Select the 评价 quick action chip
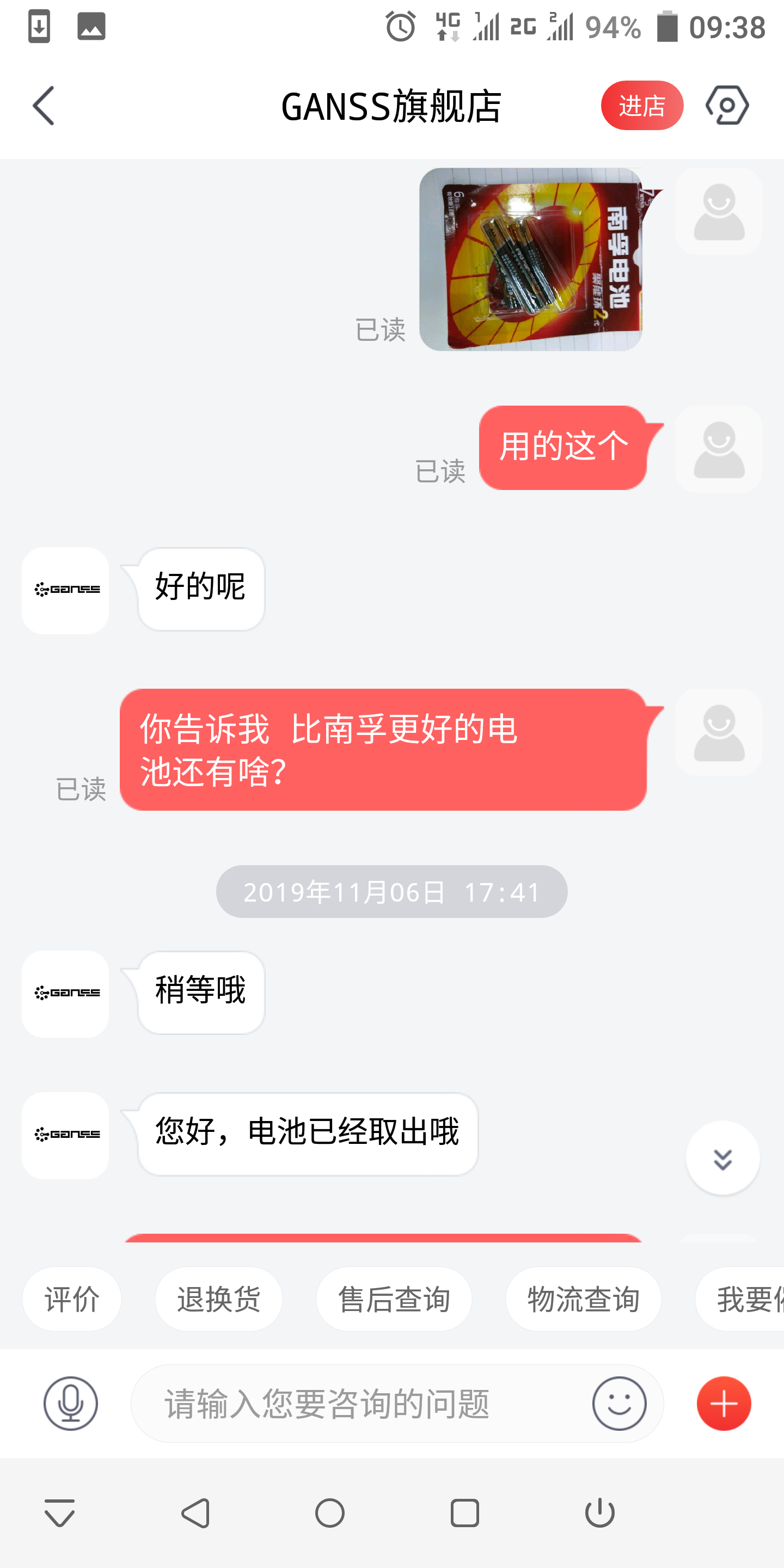The height and width of the screenshot is (1568, 784). (x=72, y=1299)
